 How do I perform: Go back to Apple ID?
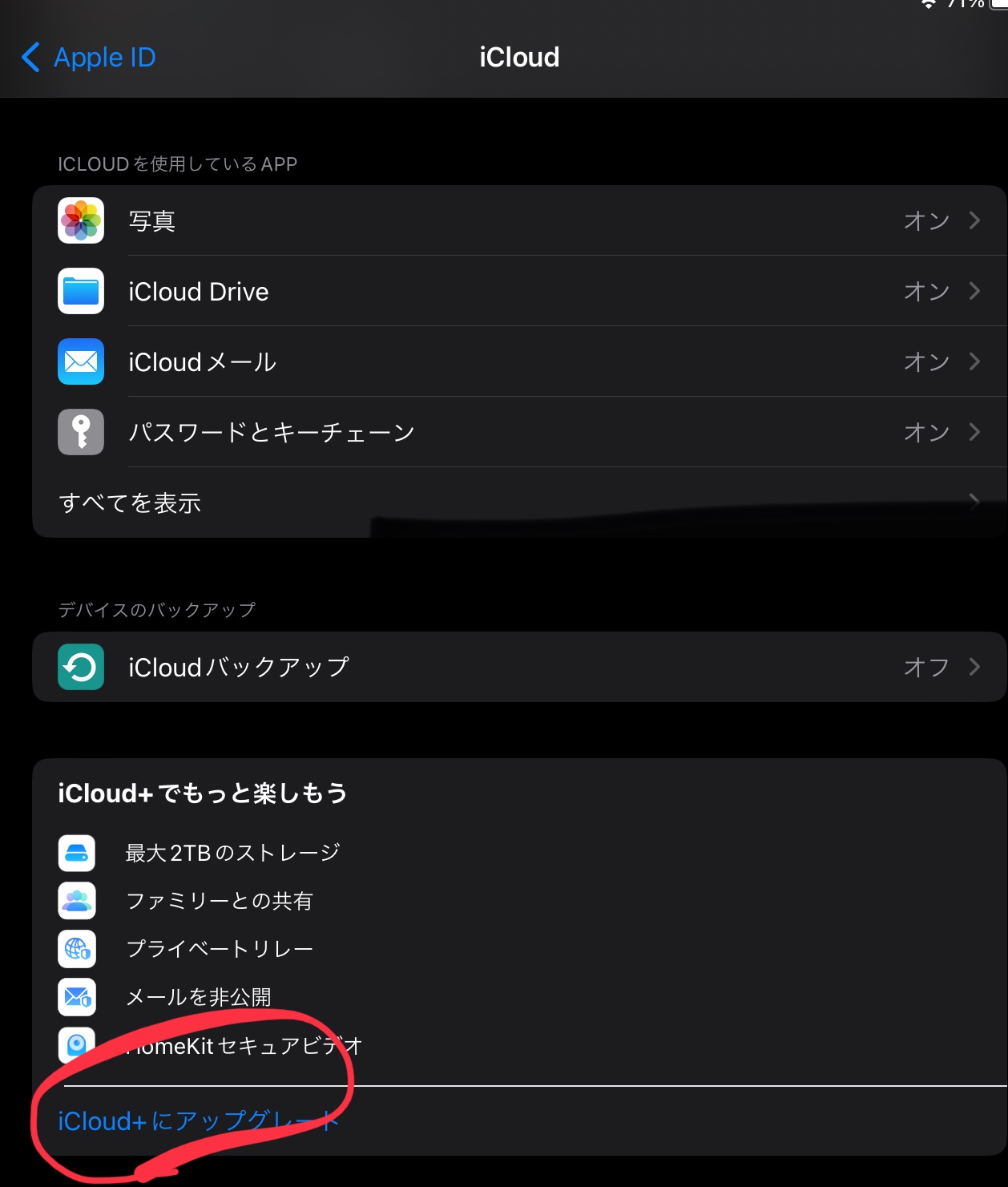tap(88, 58)
